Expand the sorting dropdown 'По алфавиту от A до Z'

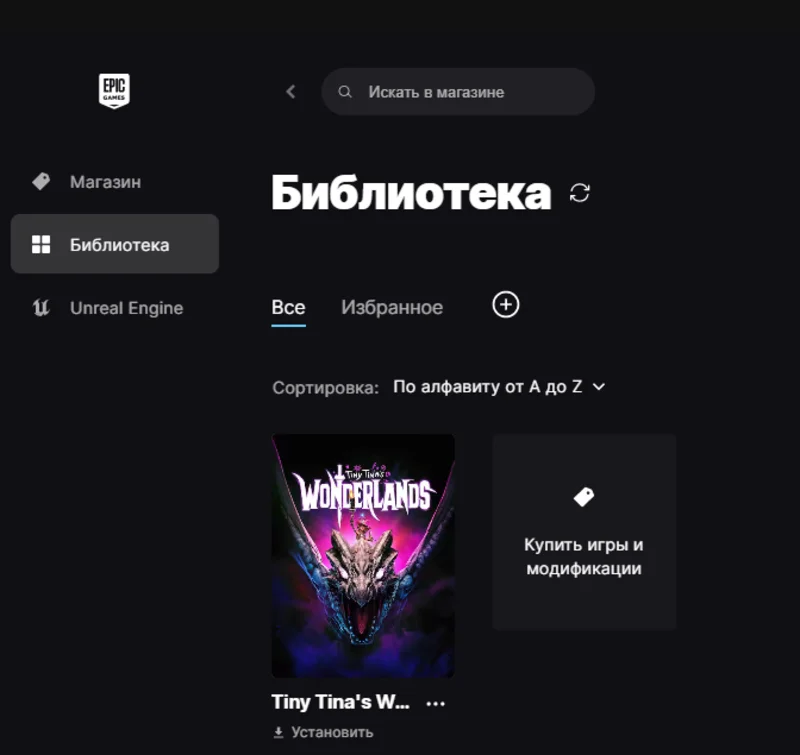click(x=499, y=386)
